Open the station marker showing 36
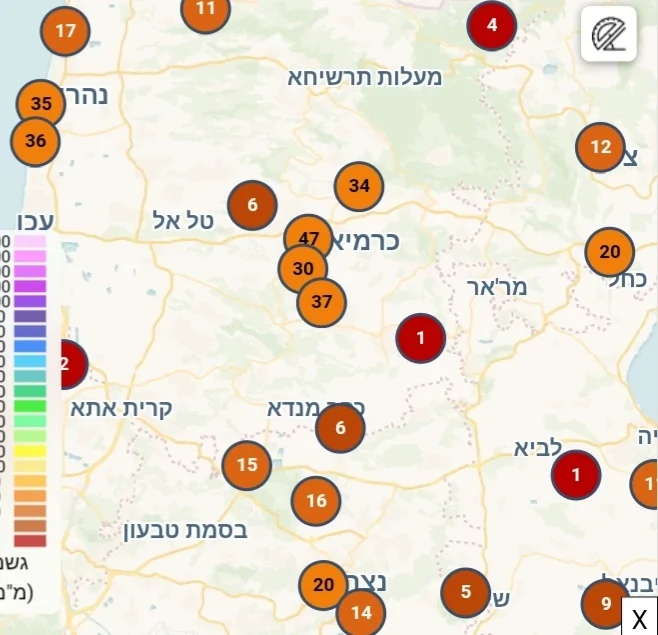The image size is (658, 635). pos(35,141)
